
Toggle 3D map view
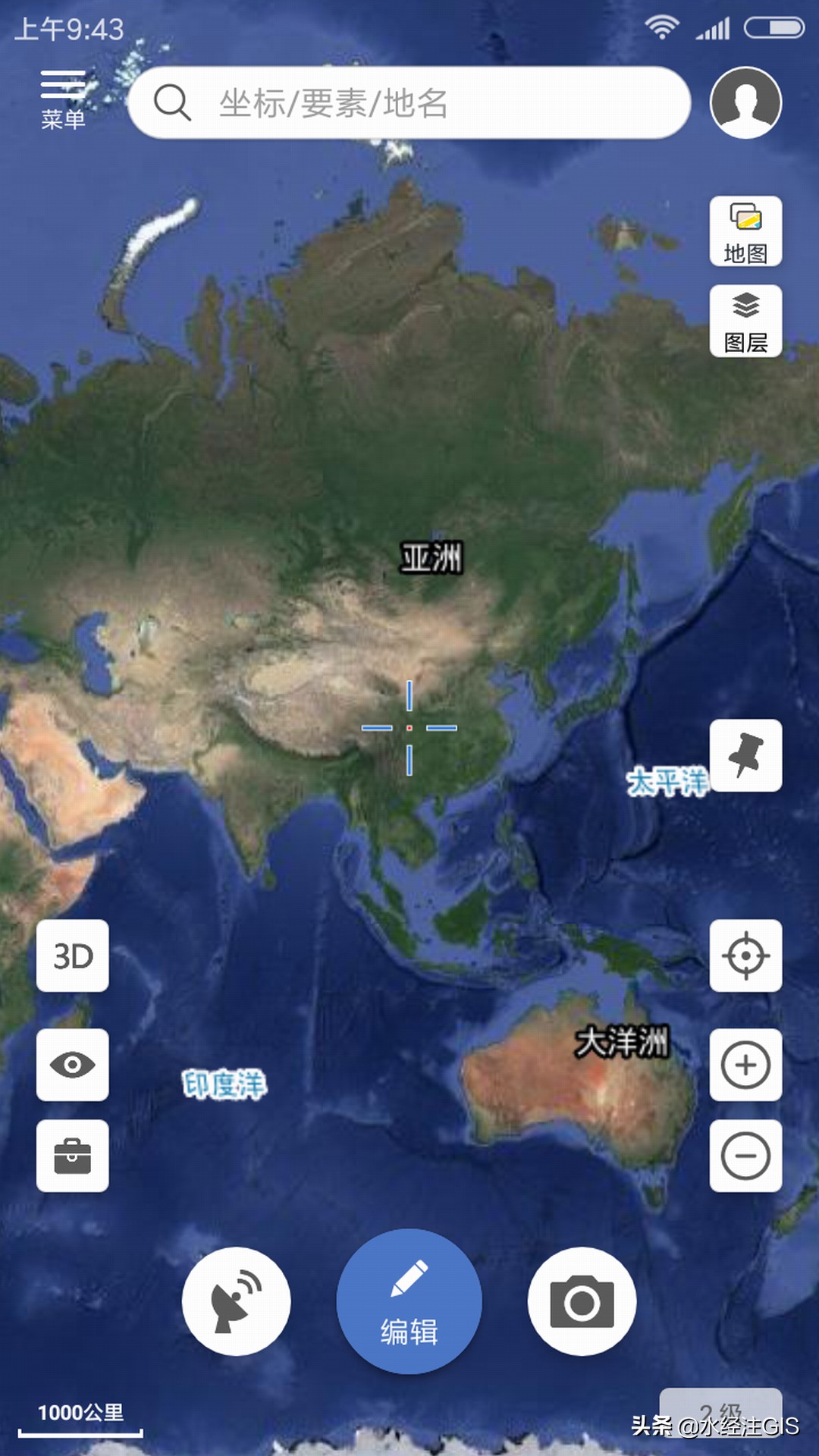pos(72,955)
